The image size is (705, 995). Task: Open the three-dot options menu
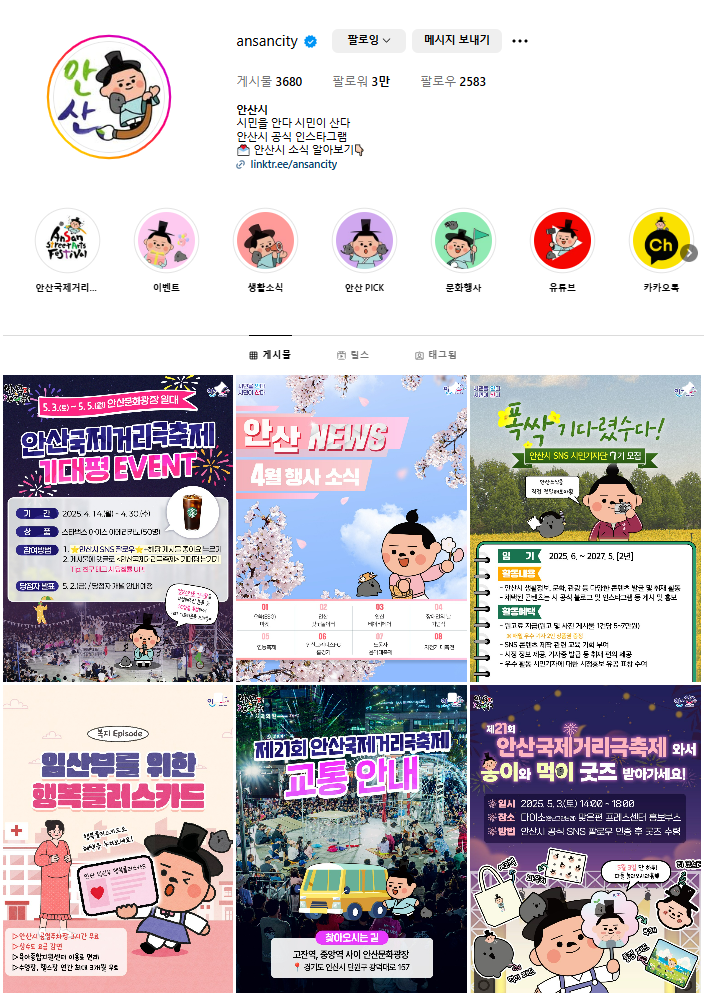tap(520, 41)
